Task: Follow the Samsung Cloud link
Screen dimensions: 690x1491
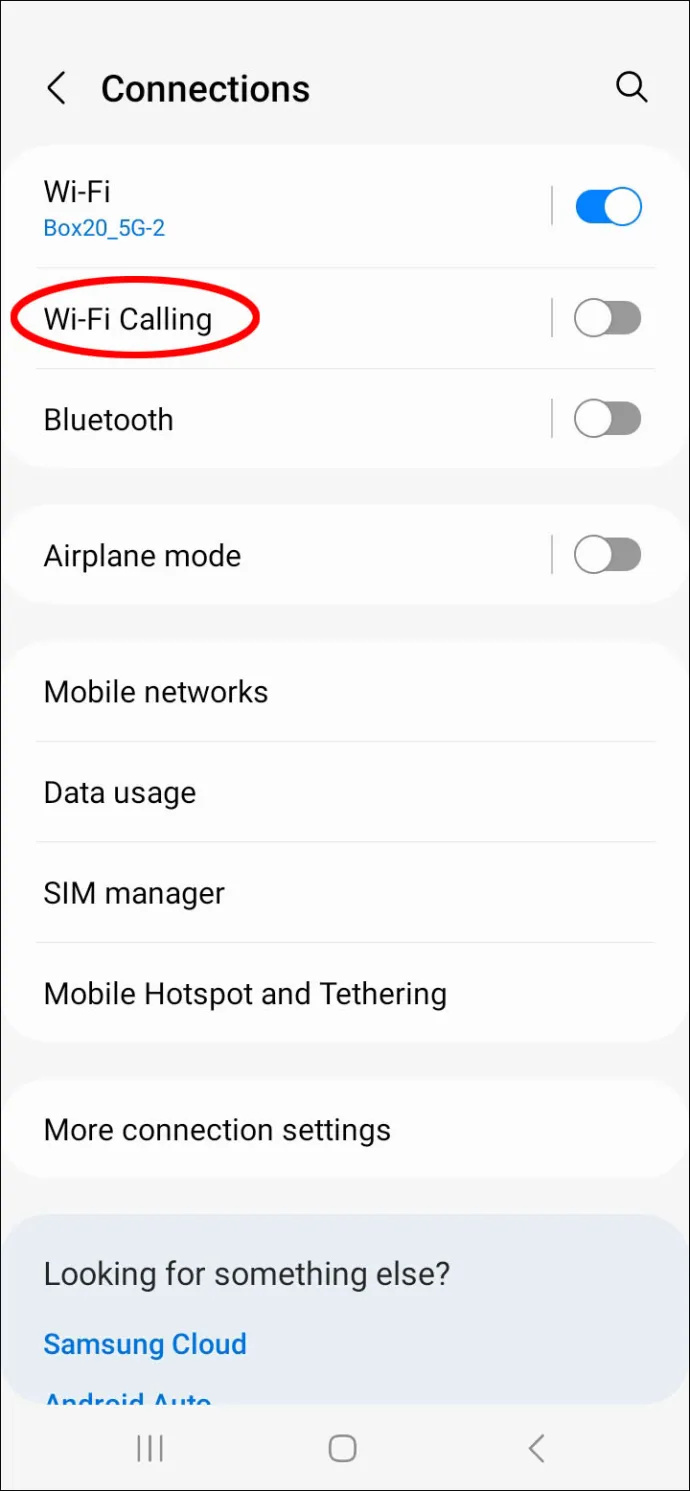Action: point(145,1343)
